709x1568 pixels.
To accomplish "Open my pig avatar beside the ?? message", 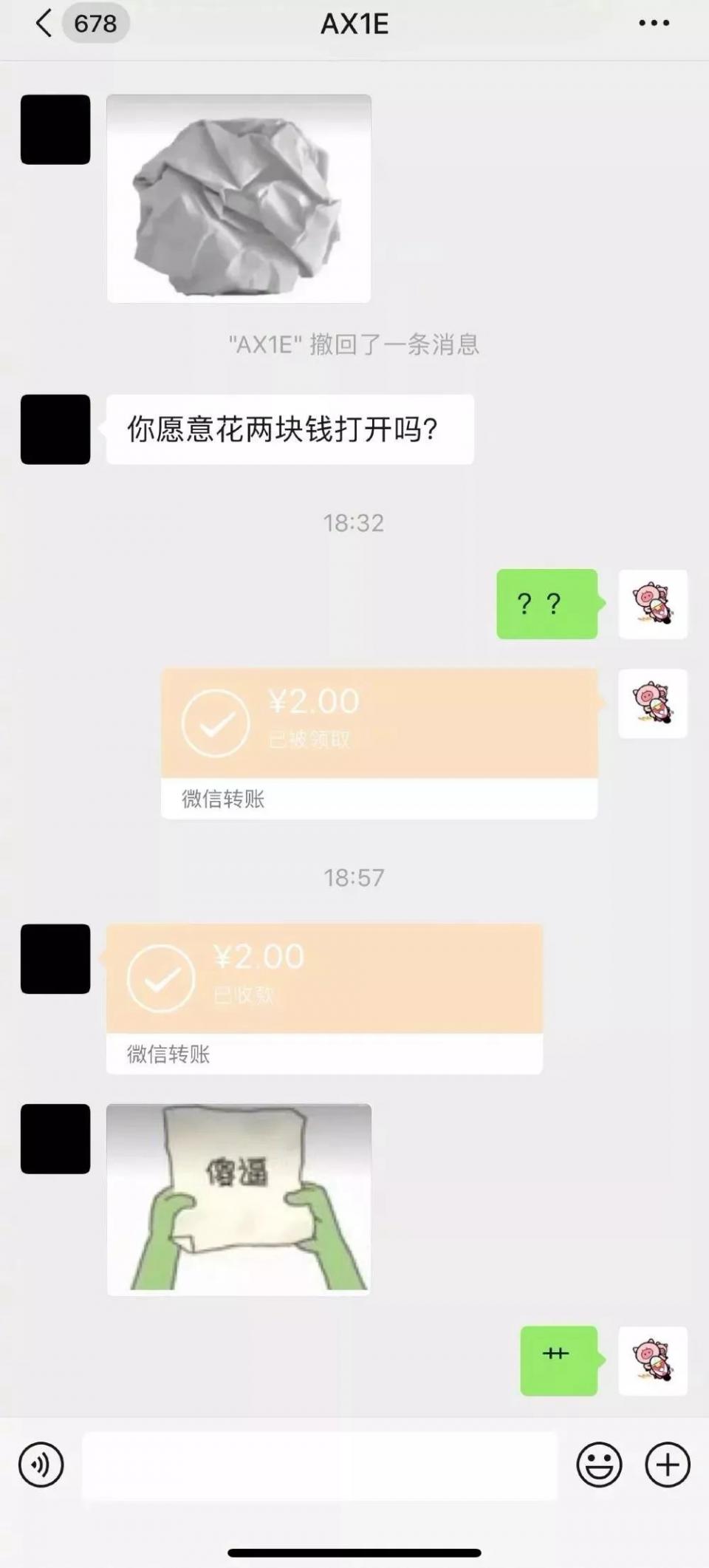I will [653, 604].
